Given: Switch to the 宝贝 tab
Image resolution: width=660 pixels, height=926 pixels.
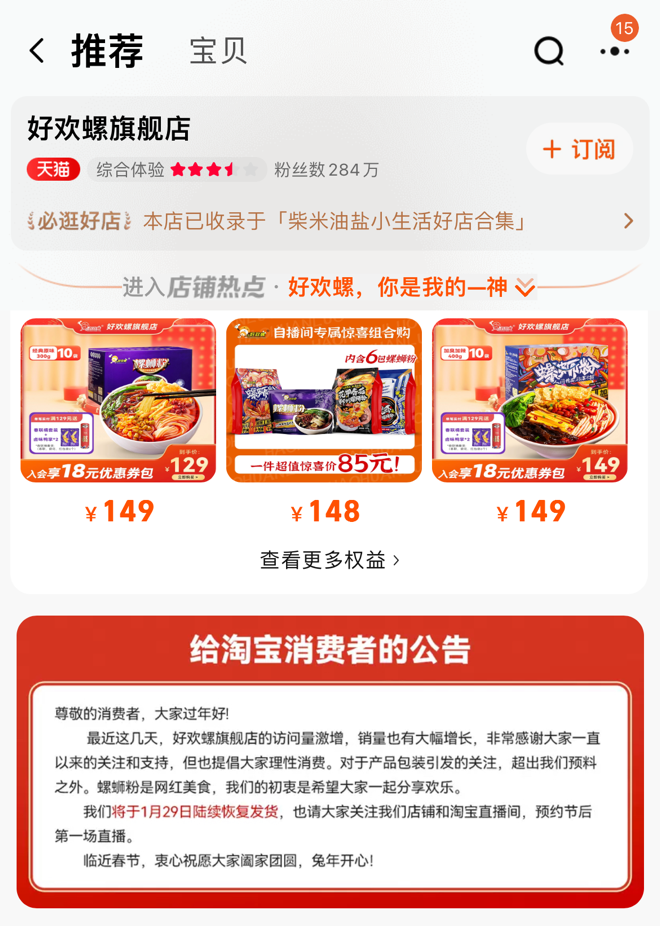Looking at the screenshot, I should pyautogui.click(x=218, y=51).
